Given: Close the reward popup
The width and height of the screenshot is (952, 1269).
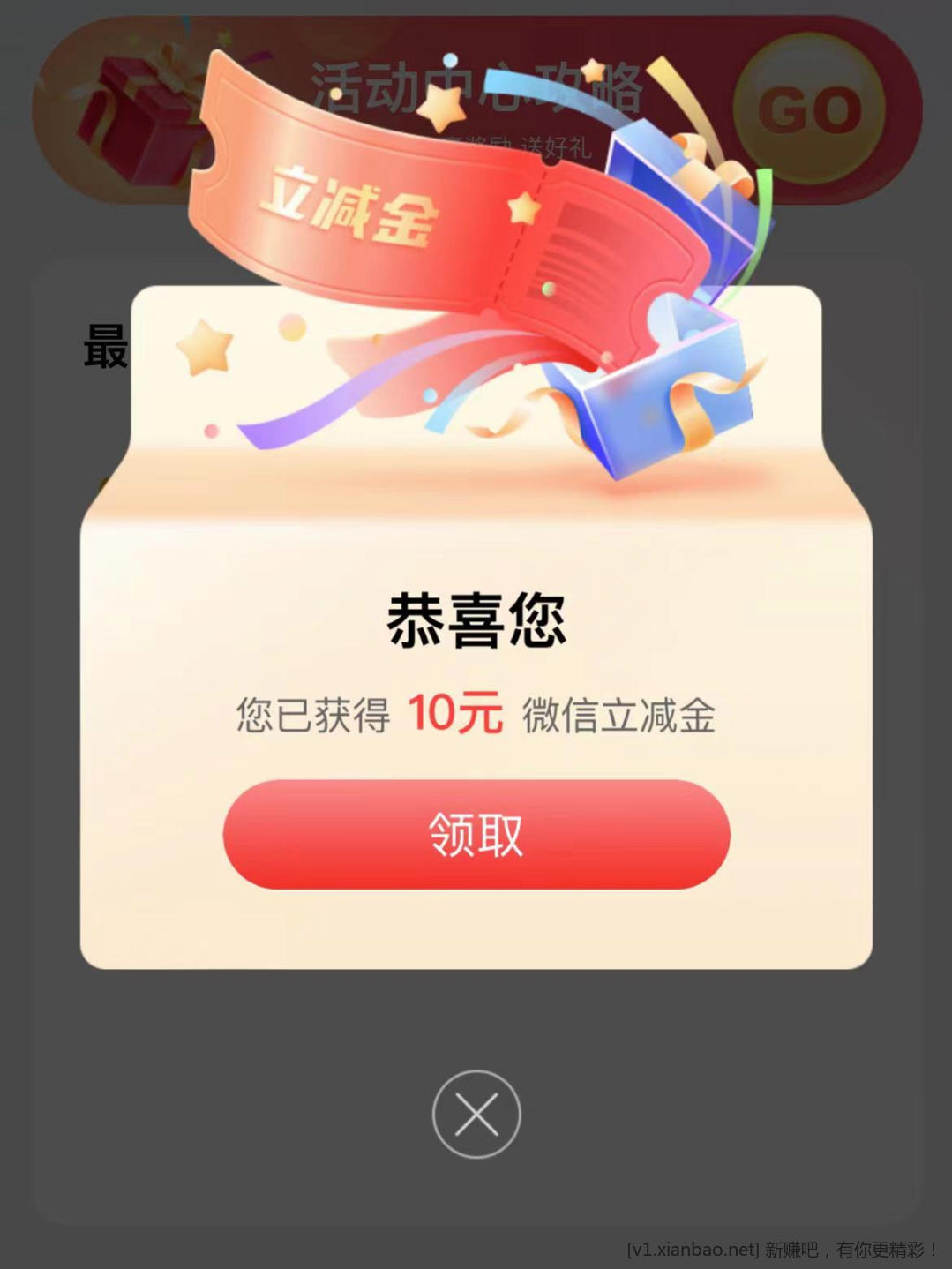Looking at the screenshot, I should click(x=476, y=1115).
